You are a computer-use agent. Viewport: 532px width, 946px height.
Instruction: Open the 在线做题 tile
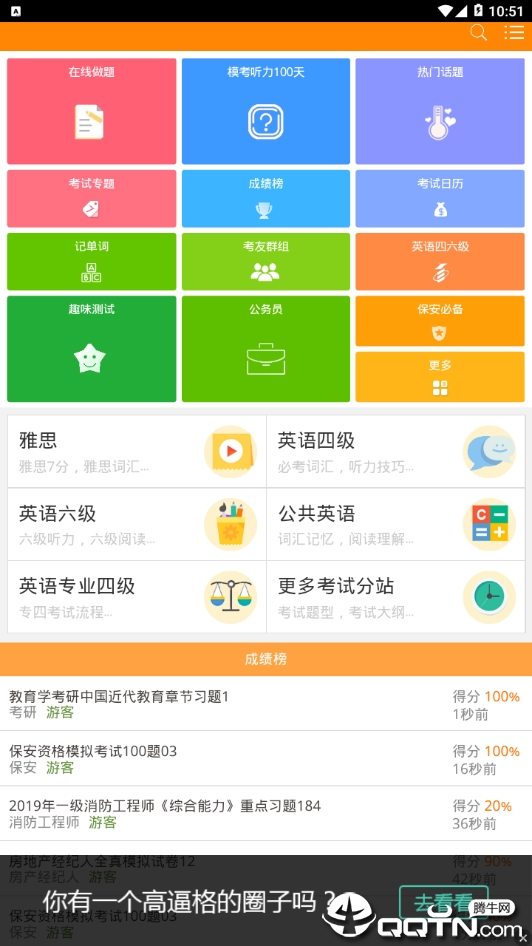point(92,111)
